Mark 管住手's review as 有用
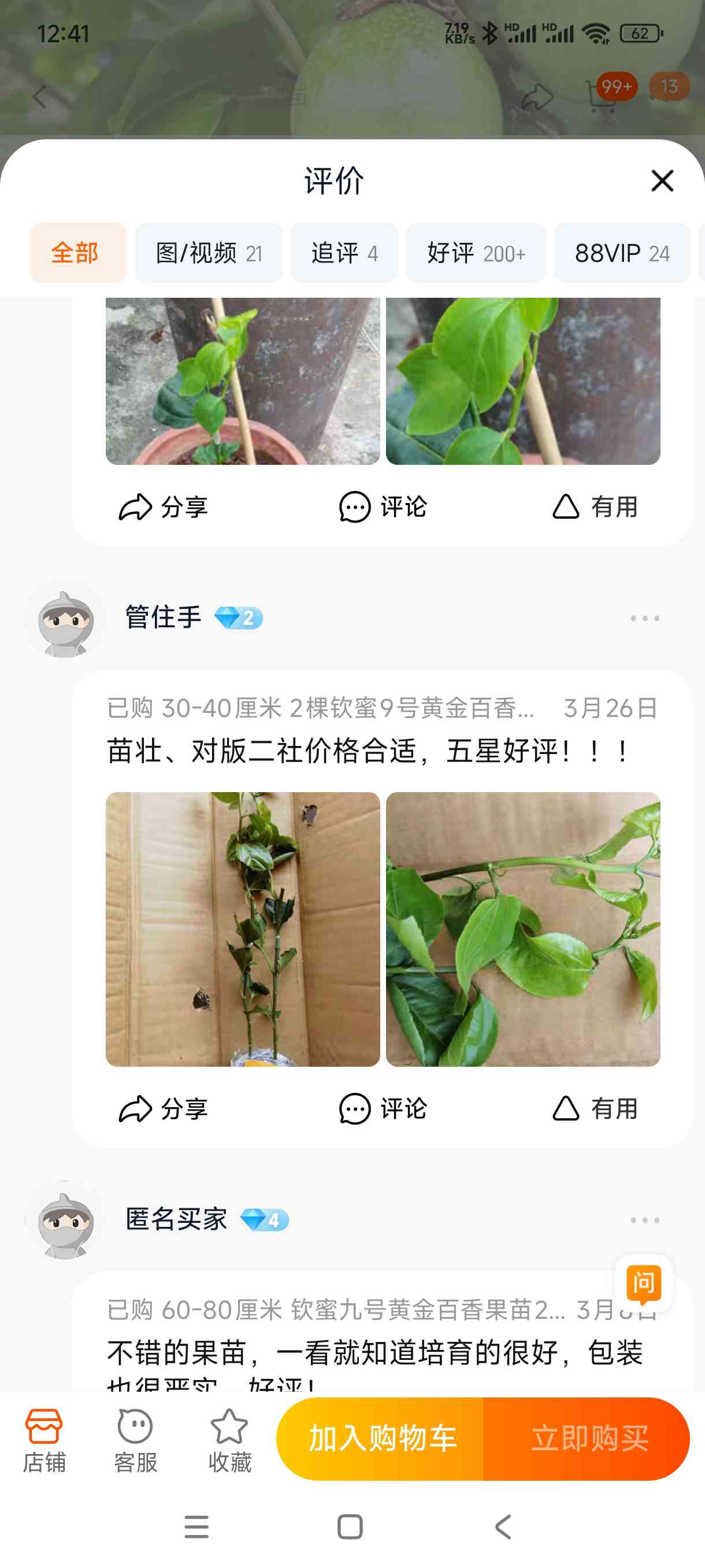Image resolution: width=705 pixels, height=1568 pixels. coord(595,1108)
